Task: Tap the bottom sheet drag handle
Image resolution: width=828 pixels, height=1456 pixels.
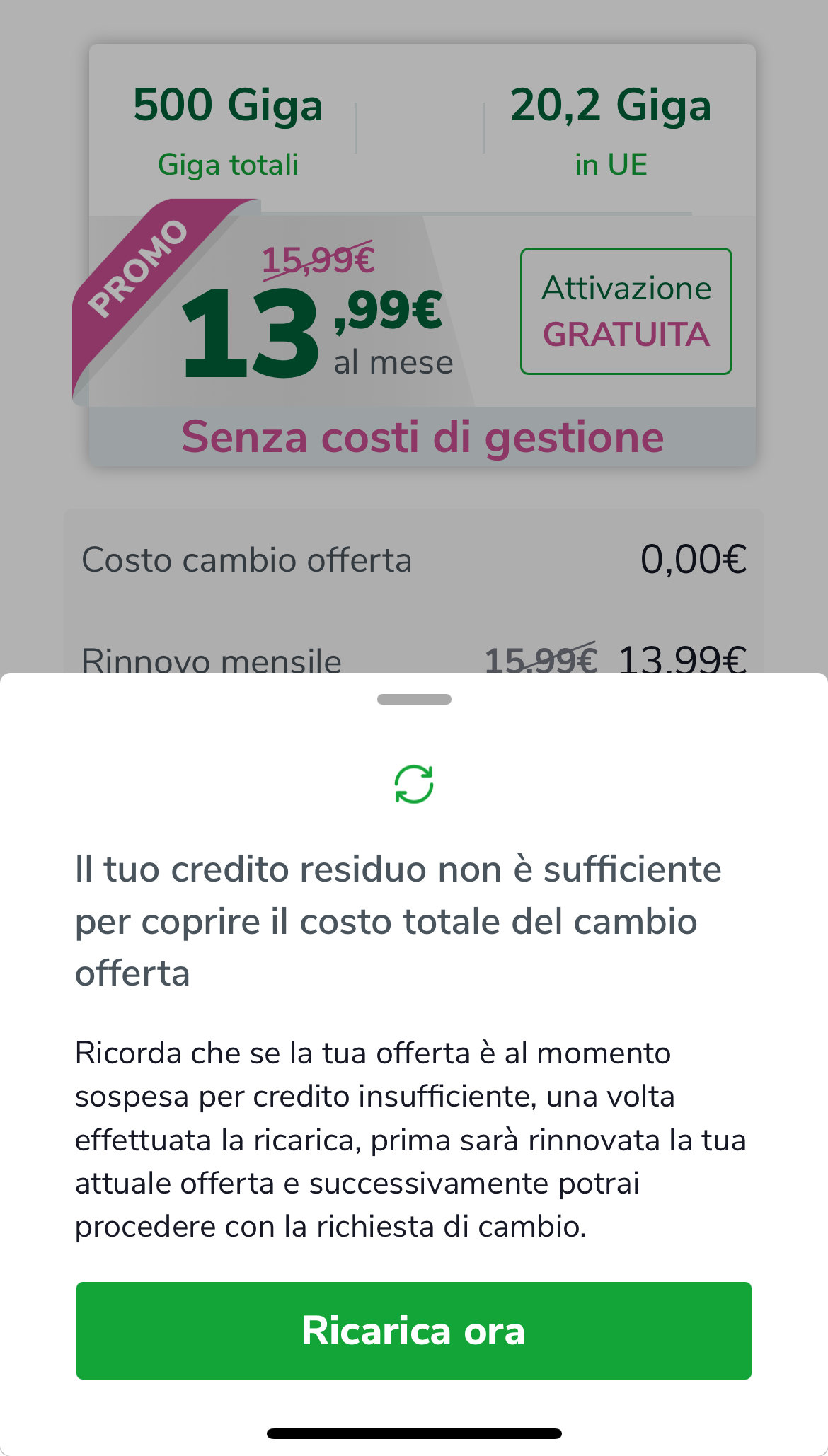Action: point(414,699)
